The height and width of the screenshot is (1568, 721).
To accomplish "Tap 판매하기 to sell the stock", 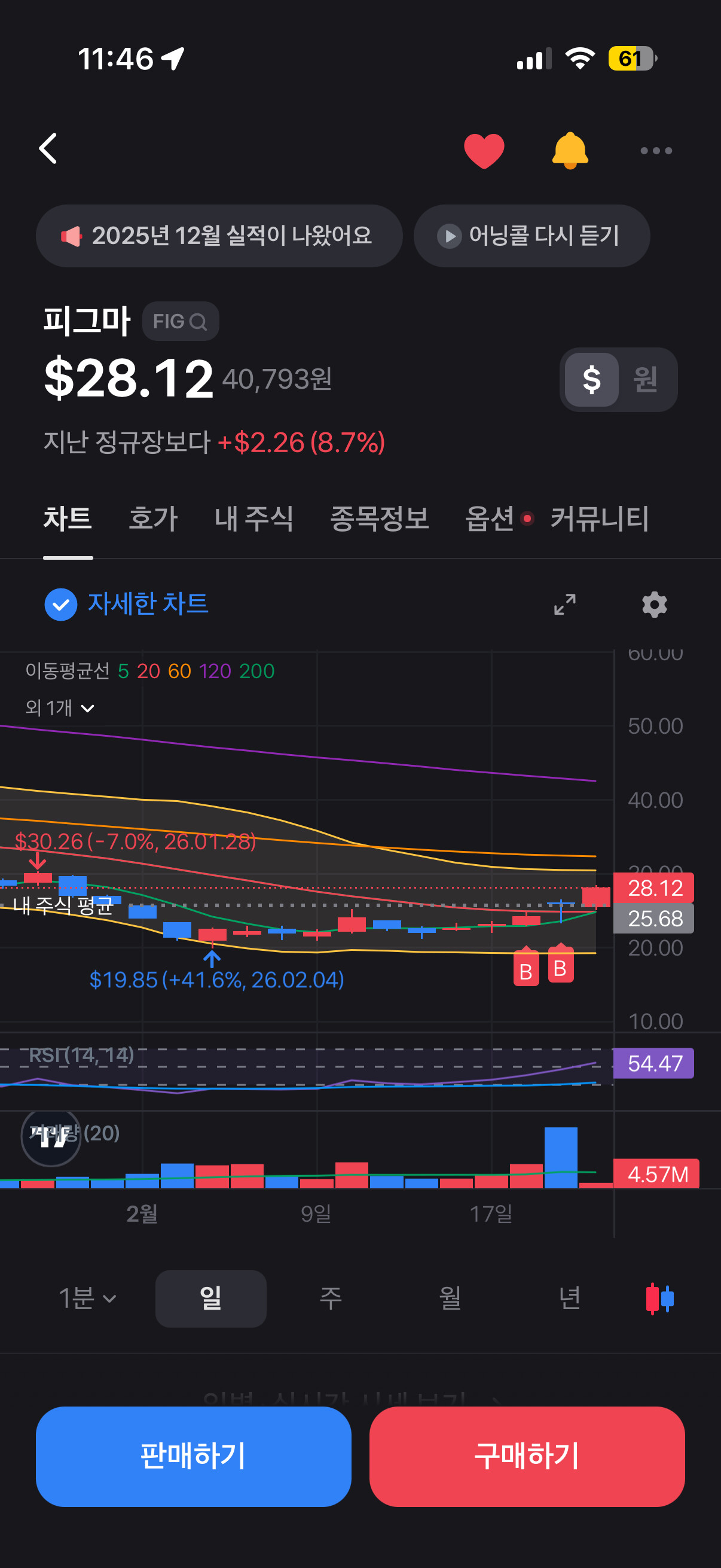I will point(194,1456).
